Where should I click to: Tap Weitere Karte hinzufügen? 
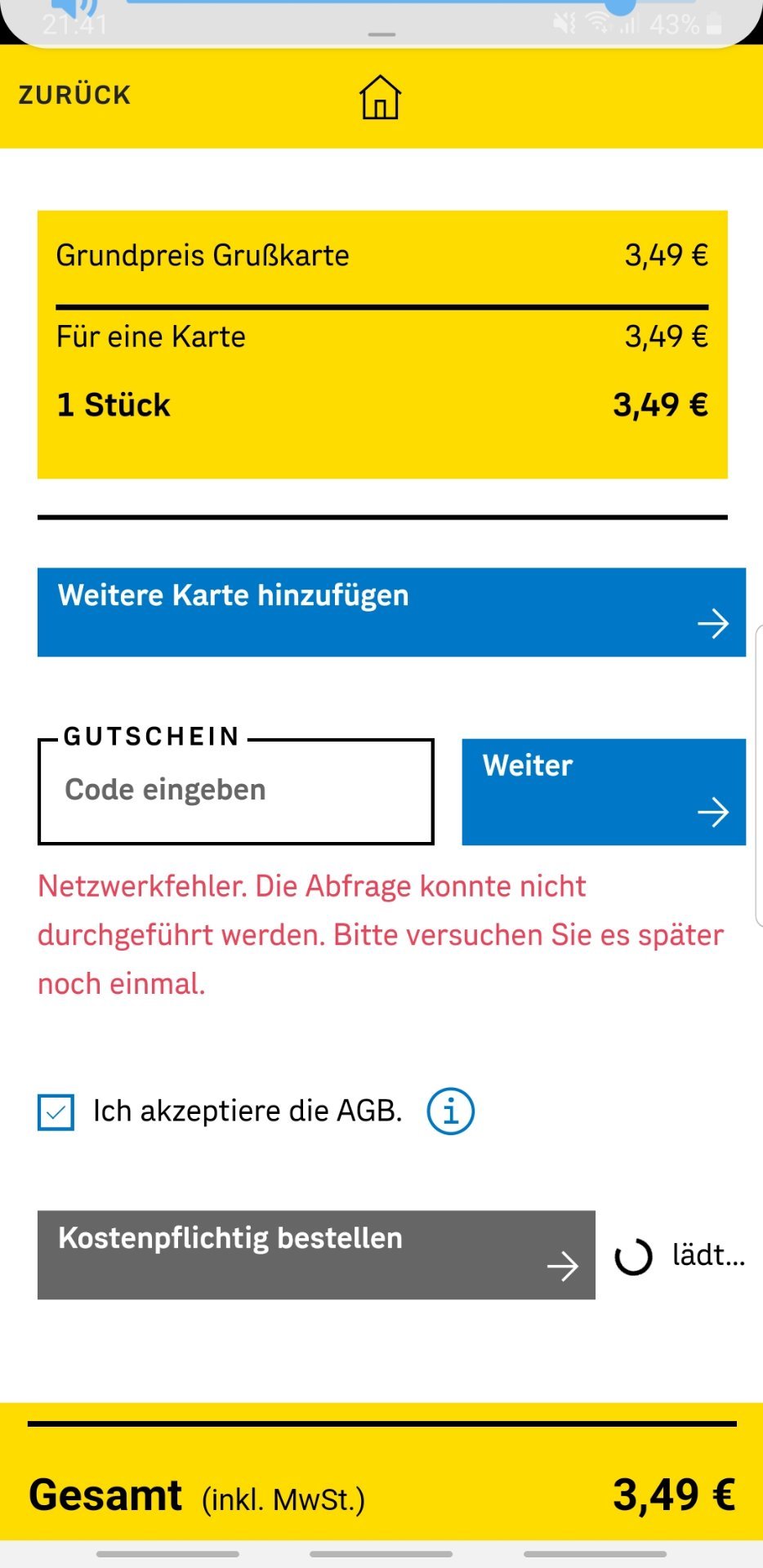(x=391, y=612)
